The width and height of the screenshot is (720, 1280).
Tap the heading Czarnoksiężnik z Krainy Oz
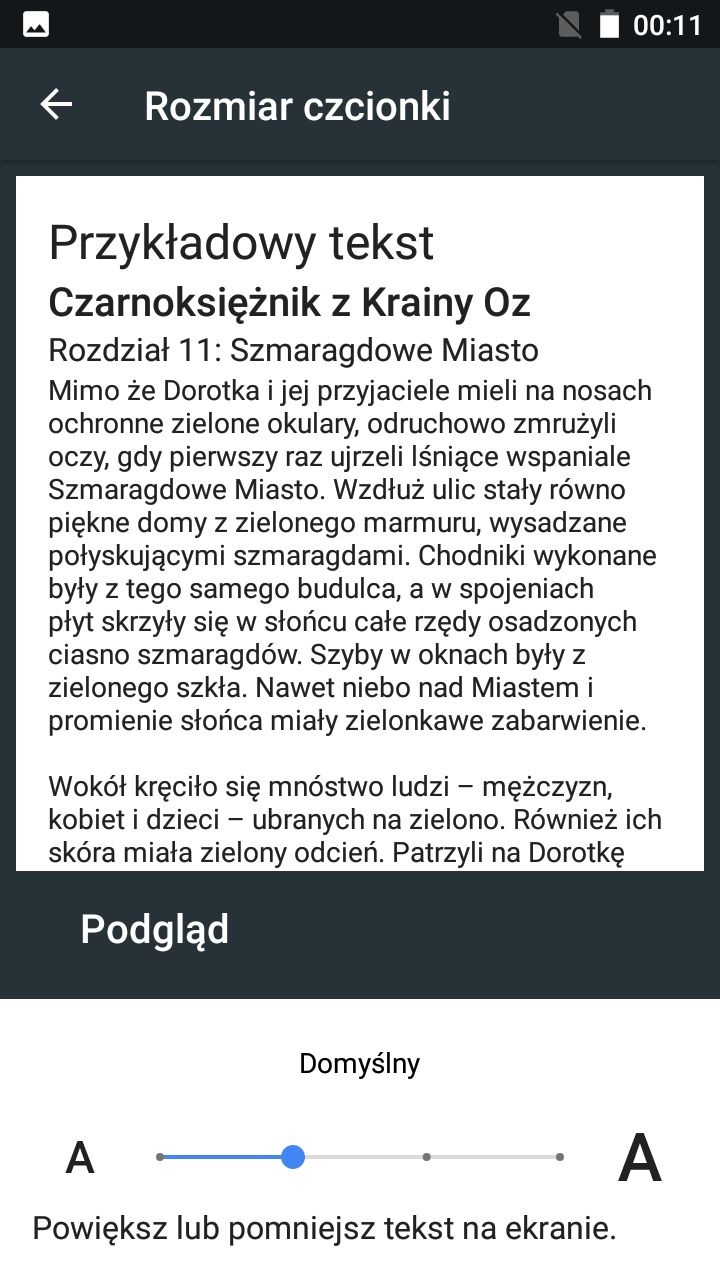pyautogui.click(x=289, y=301)
